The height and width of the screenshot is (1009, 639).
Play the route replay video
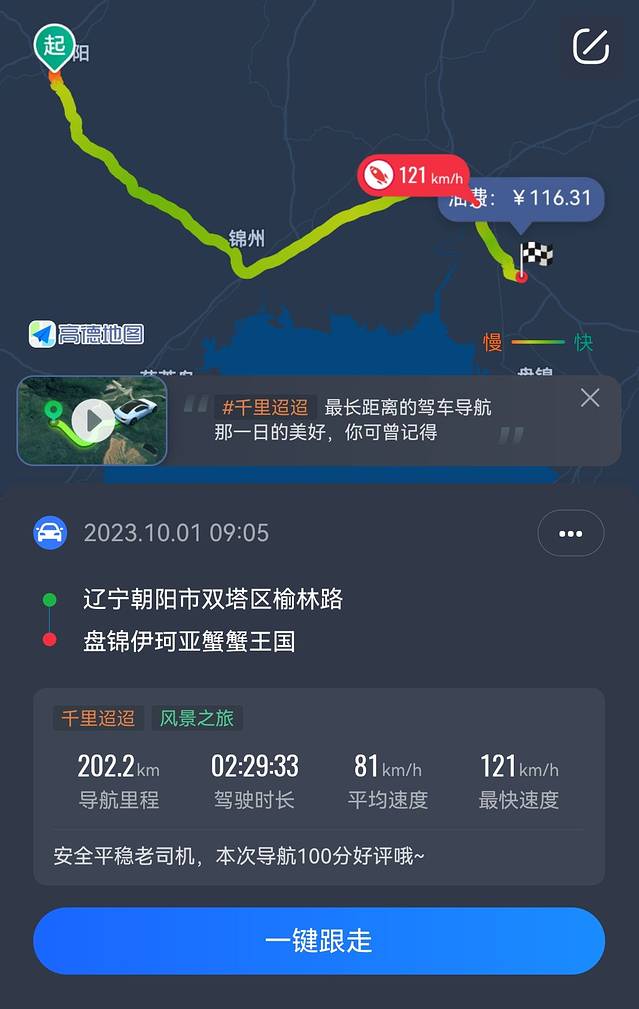click(93, 420)
